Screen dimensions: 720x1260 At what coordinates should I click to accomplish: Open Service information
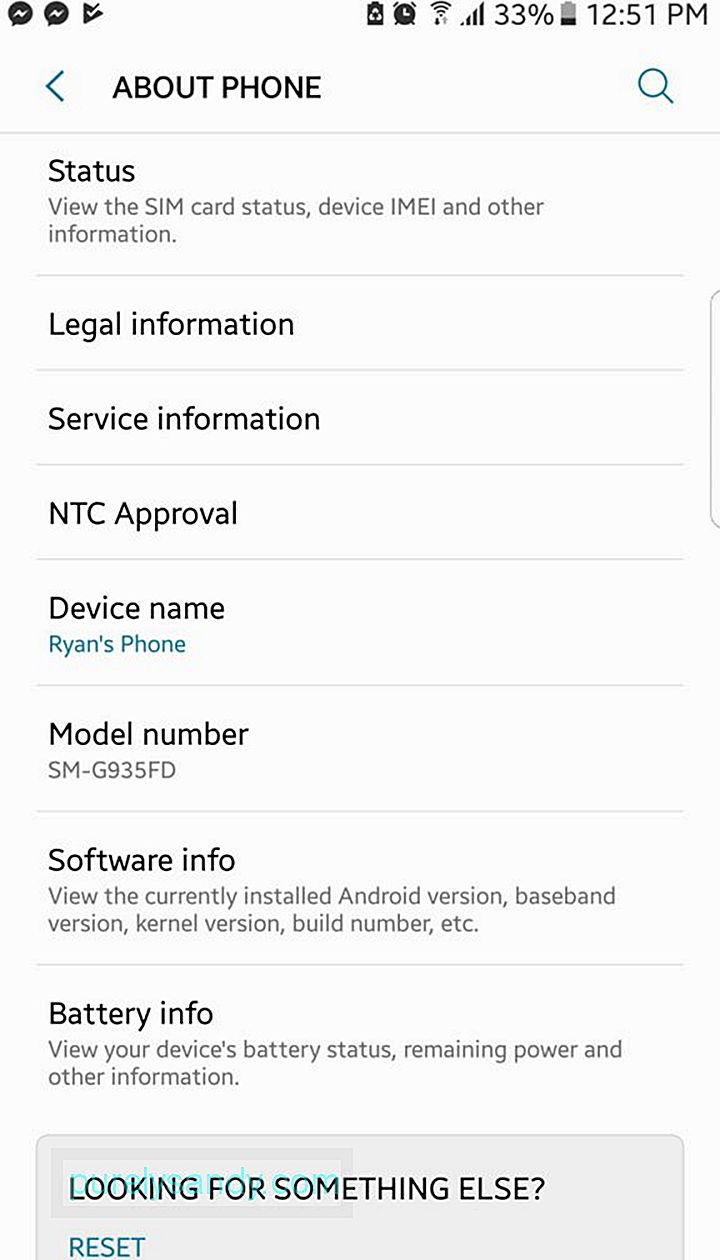pyautogui.click(x=360, y=418)
